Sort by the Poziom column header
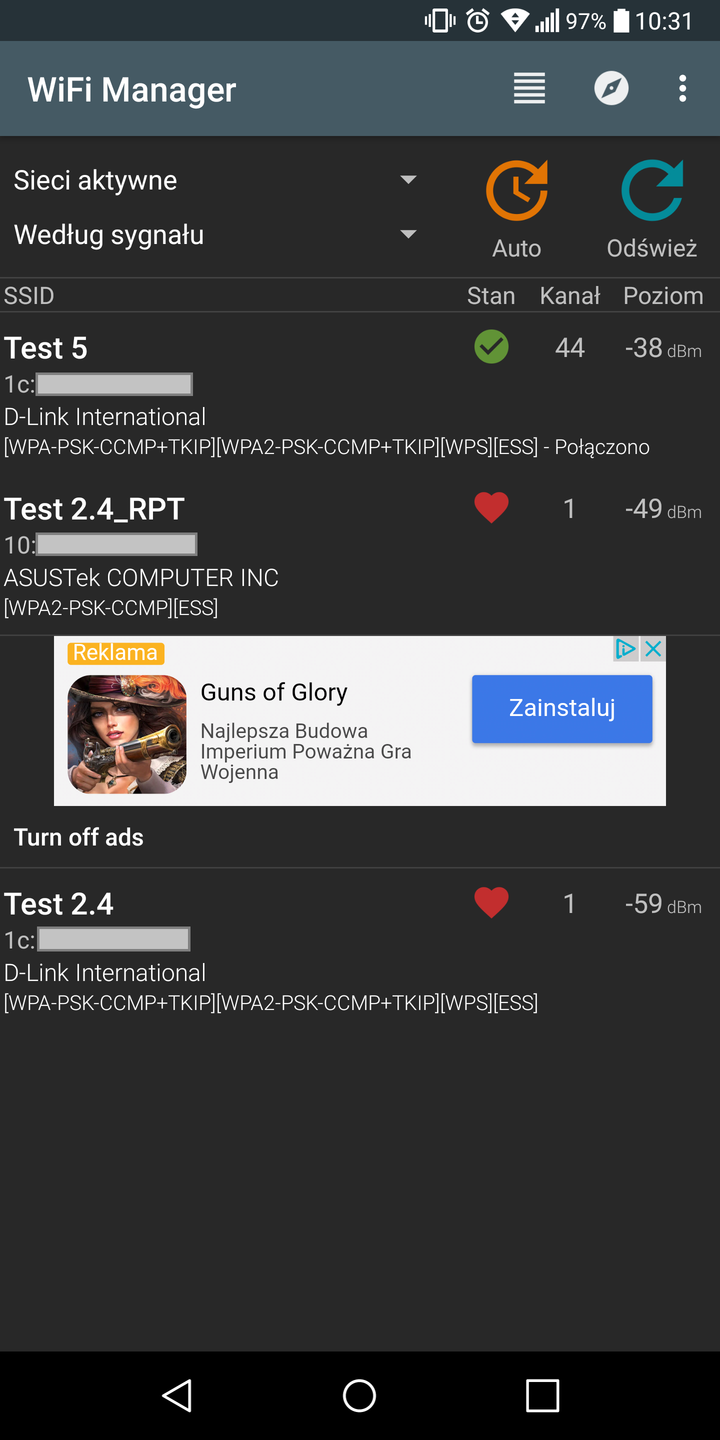720x1440 pixels. [663, 295]
